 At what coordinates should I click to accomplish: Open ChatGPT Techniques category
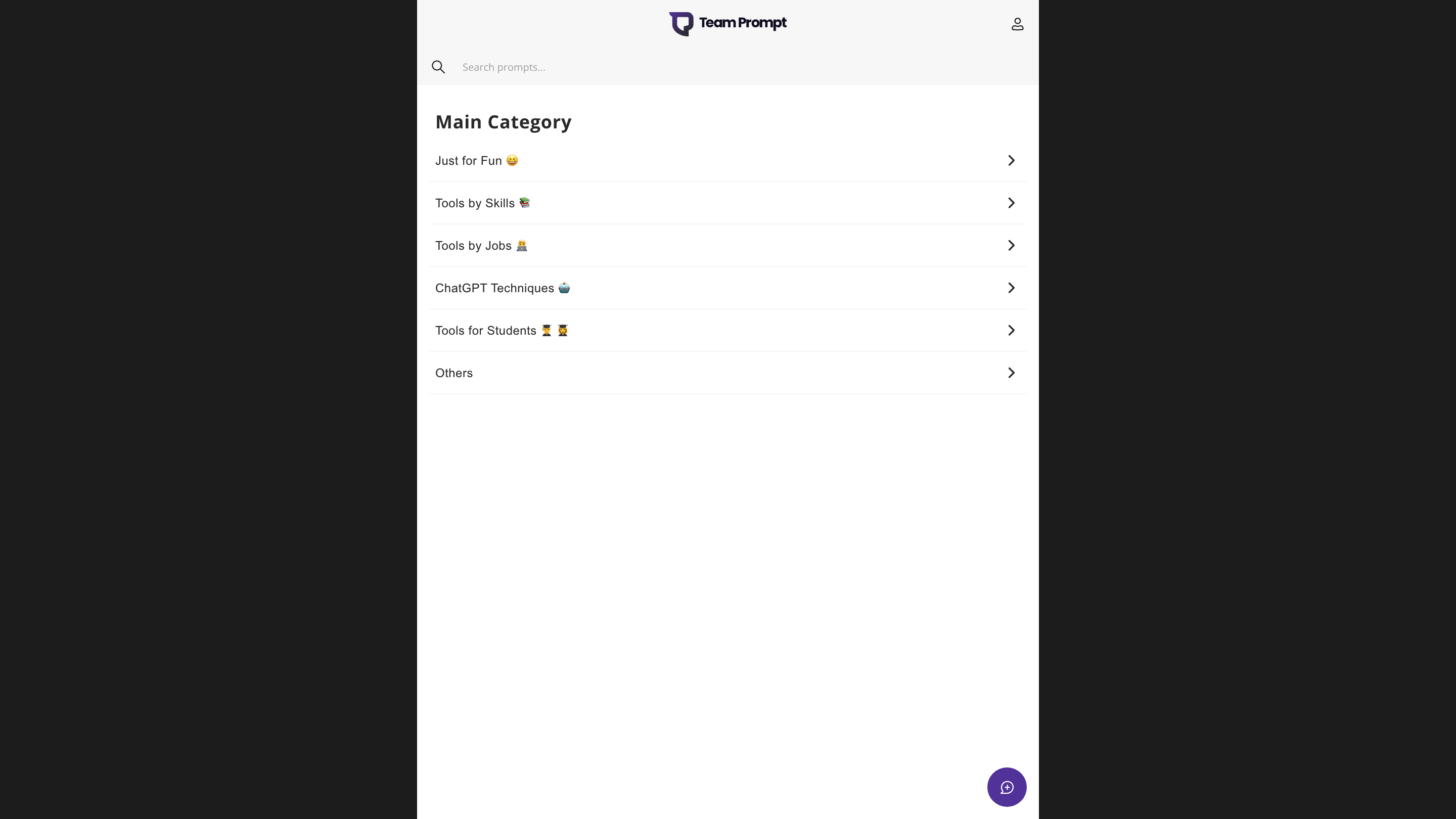(727, 288)
